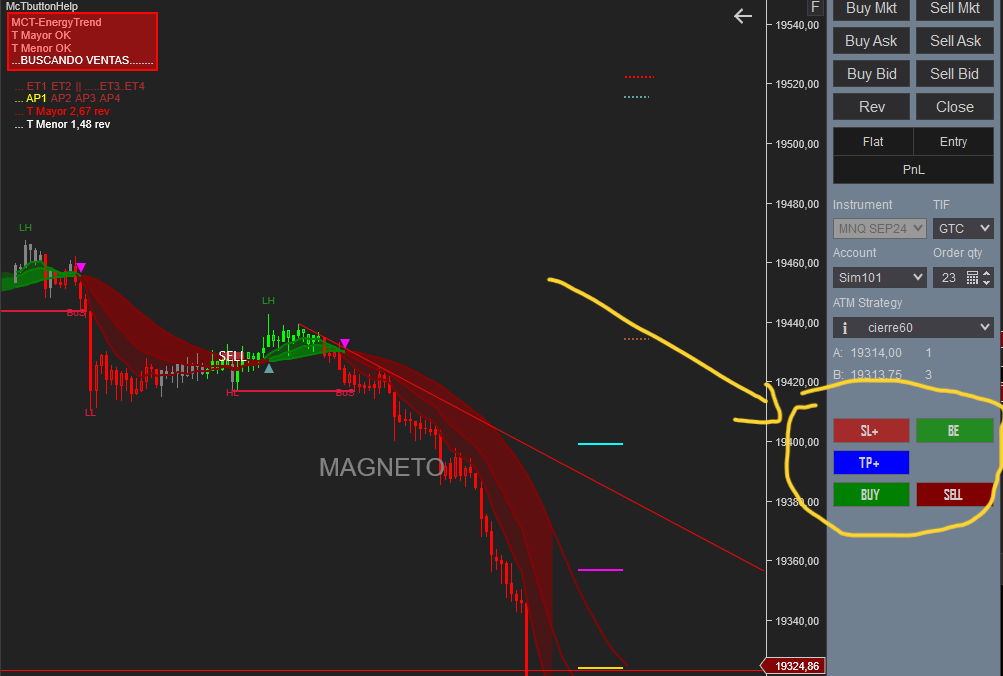Move stop to breakeven with BE
The width and height of the screenshot is (1003, 676).
954,431
